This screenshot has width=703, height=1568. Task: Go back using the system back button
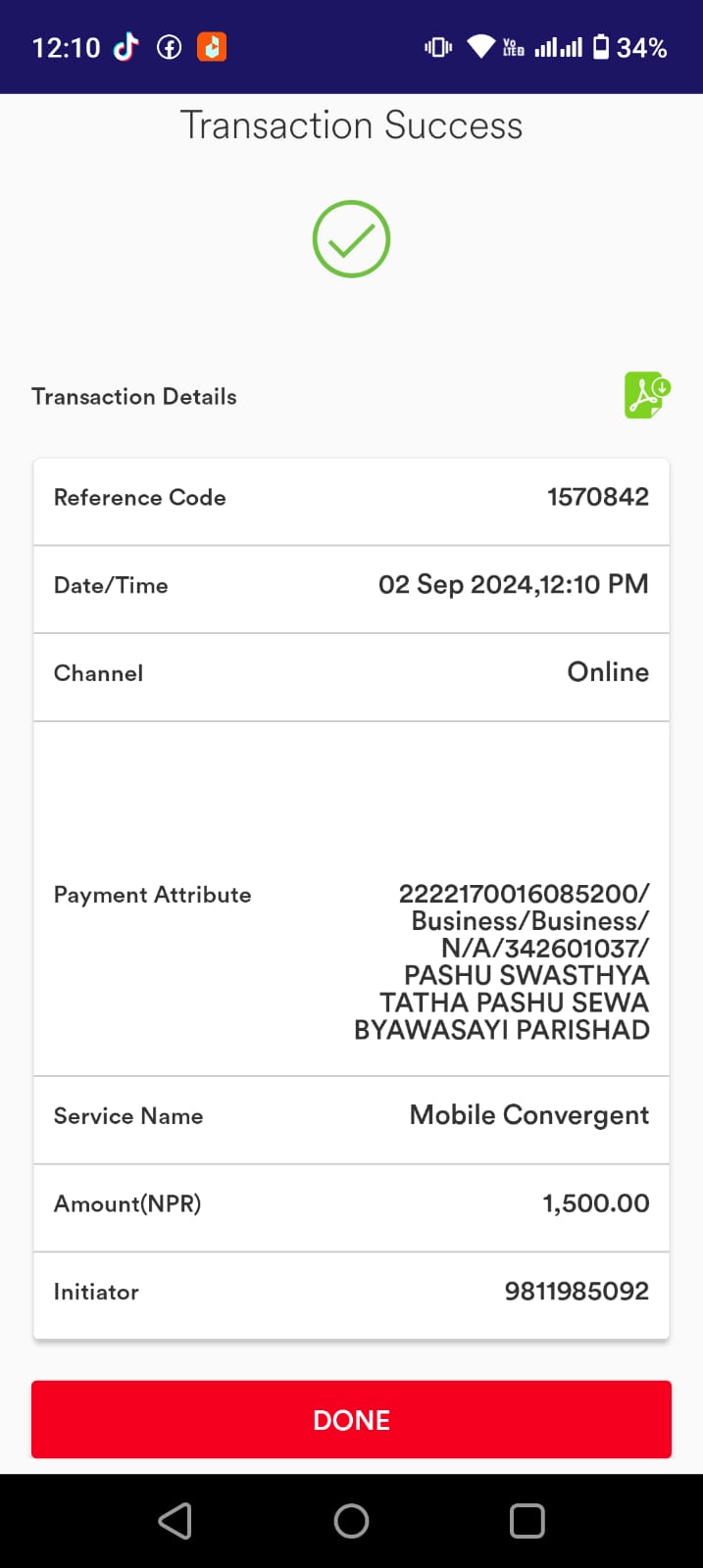click(176, 1521)
